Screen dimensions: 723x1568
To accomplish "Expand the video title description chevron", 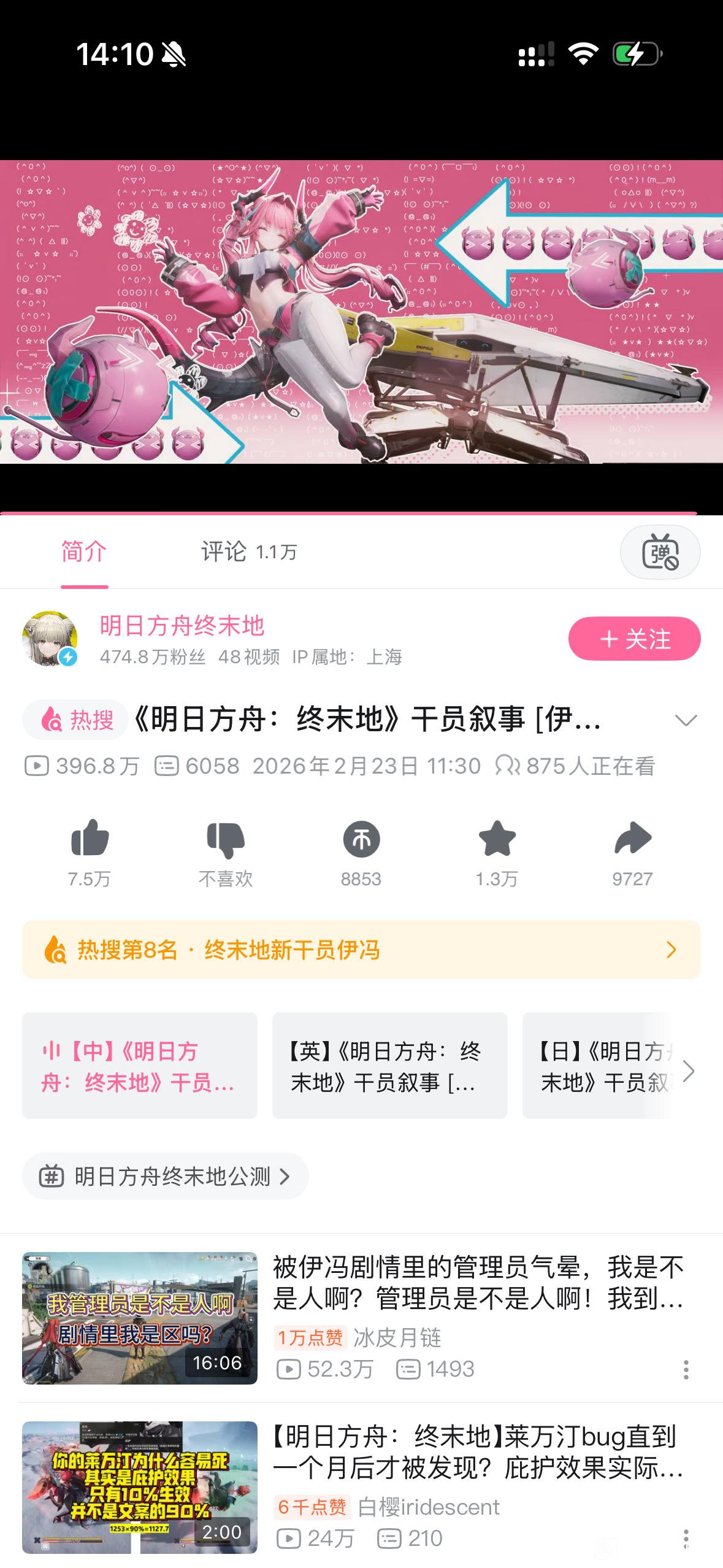I will 686,720.
